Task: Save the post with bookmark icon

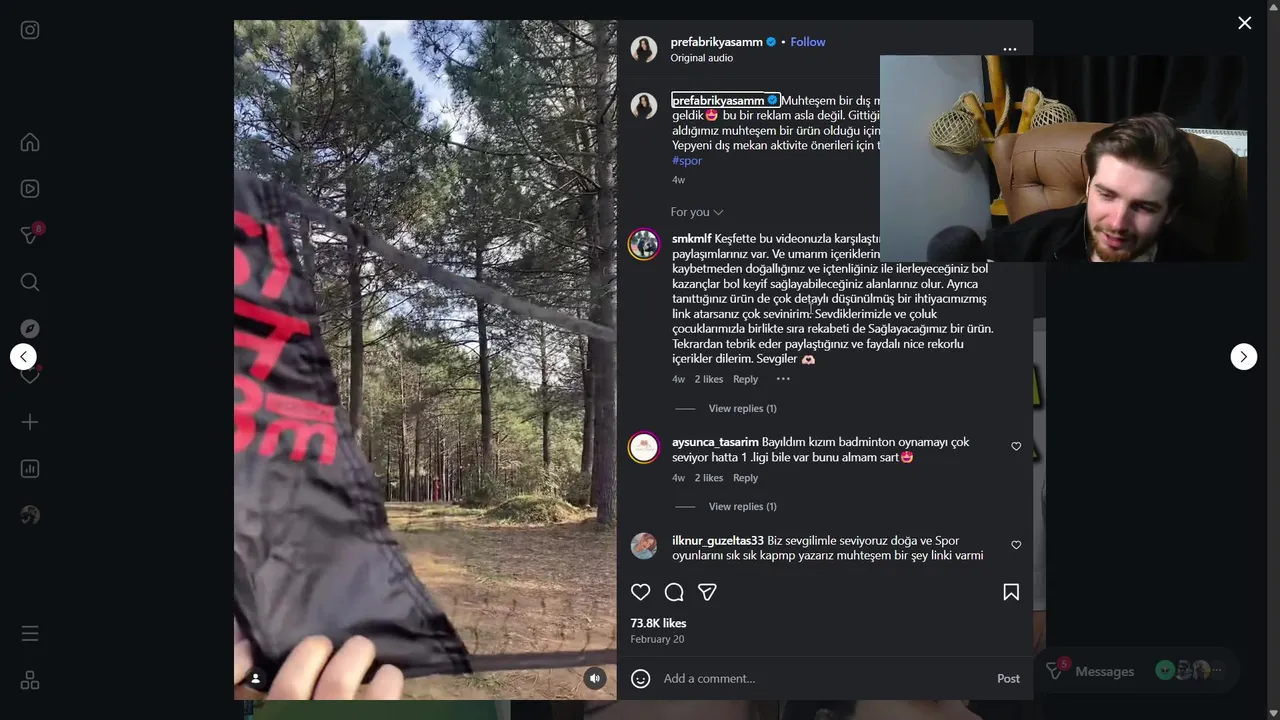Action: [x=1011, y=592]
